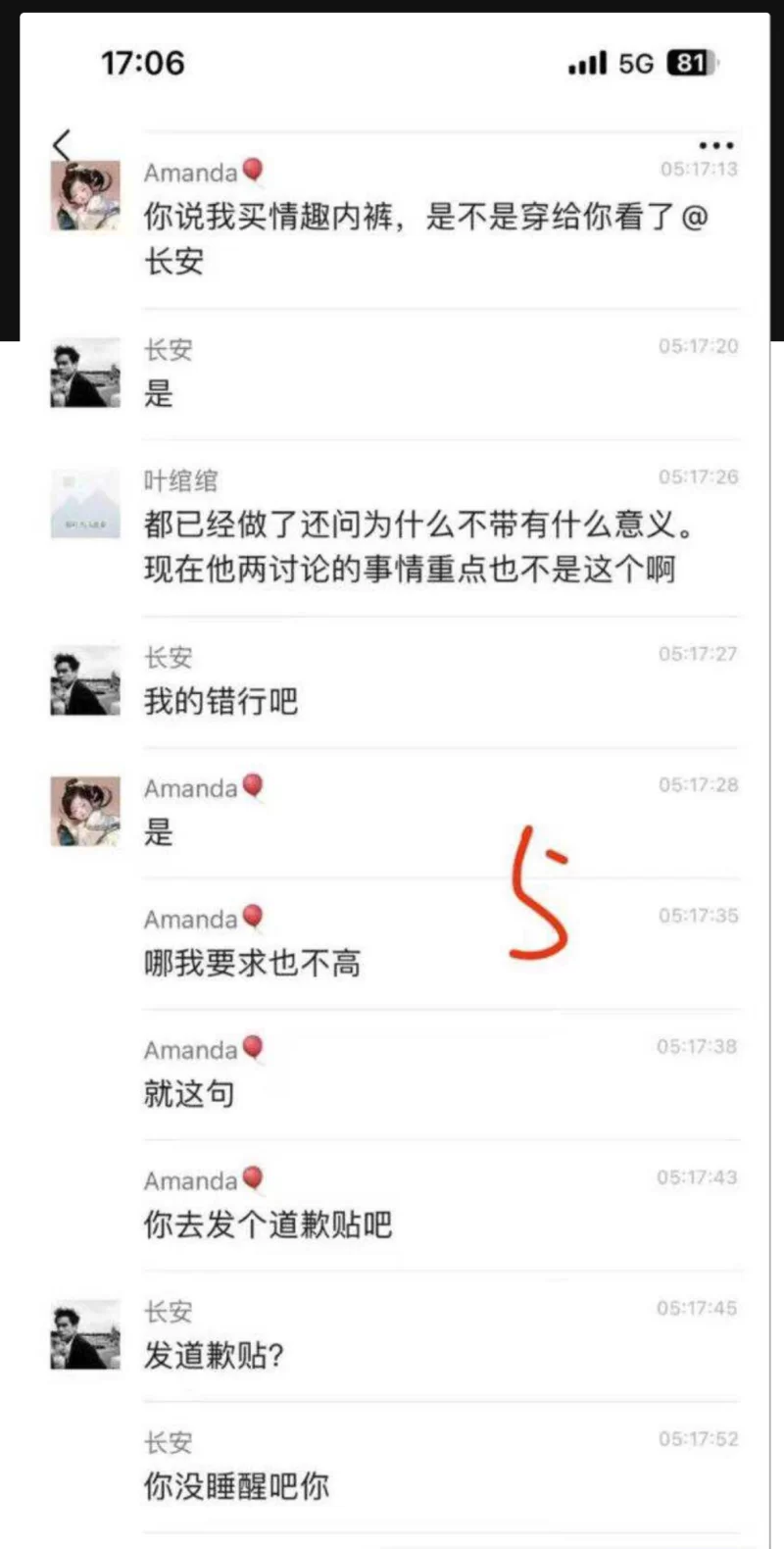Open Amanda's avatar beside the 05:17:13 message
Screen dimensions: 784x1549
tap(85, 196)
